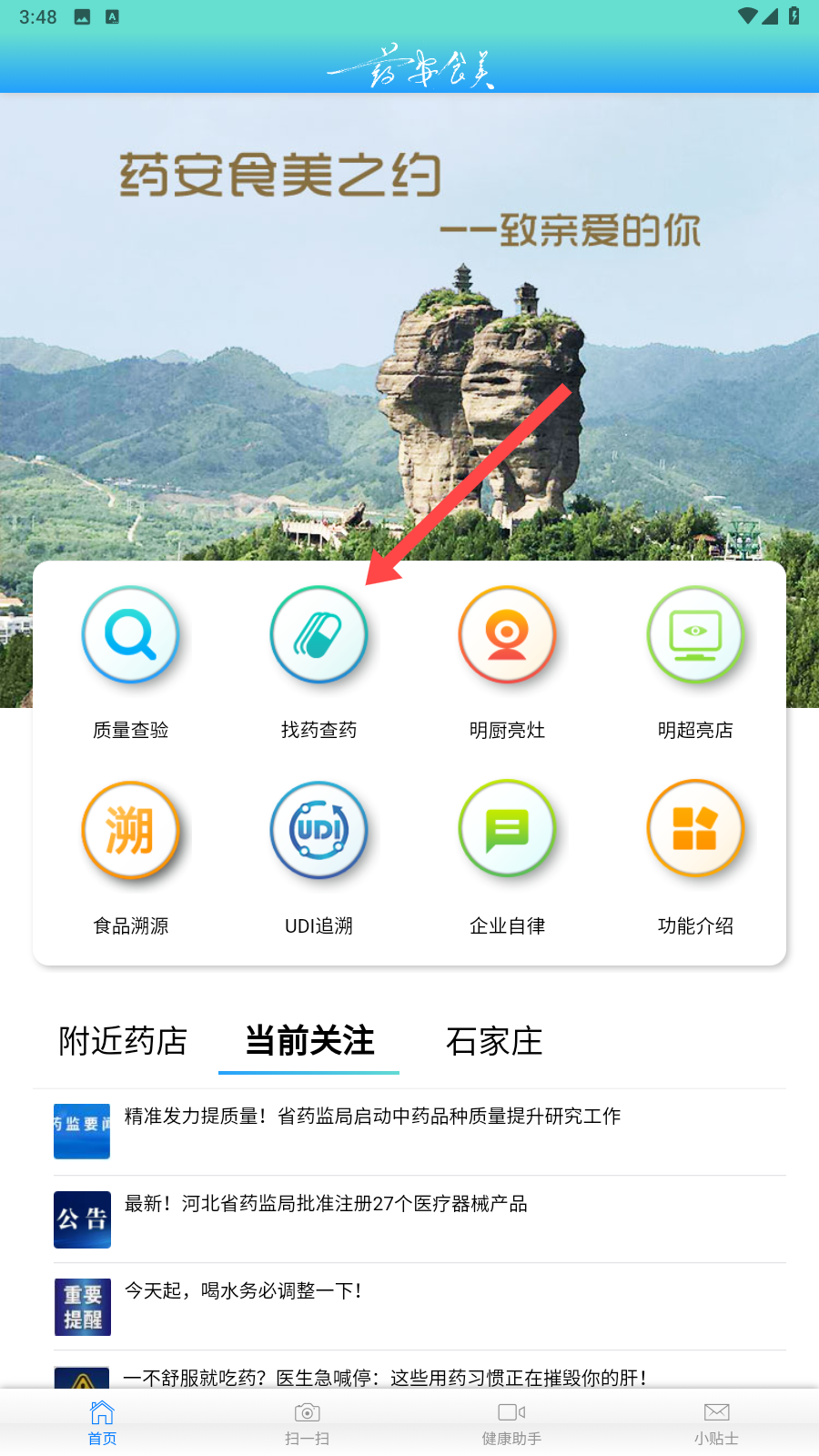Read news on 27个医疗器械产品 approval
Screen dimensions: 819x1456
(x=326, y=1205)
